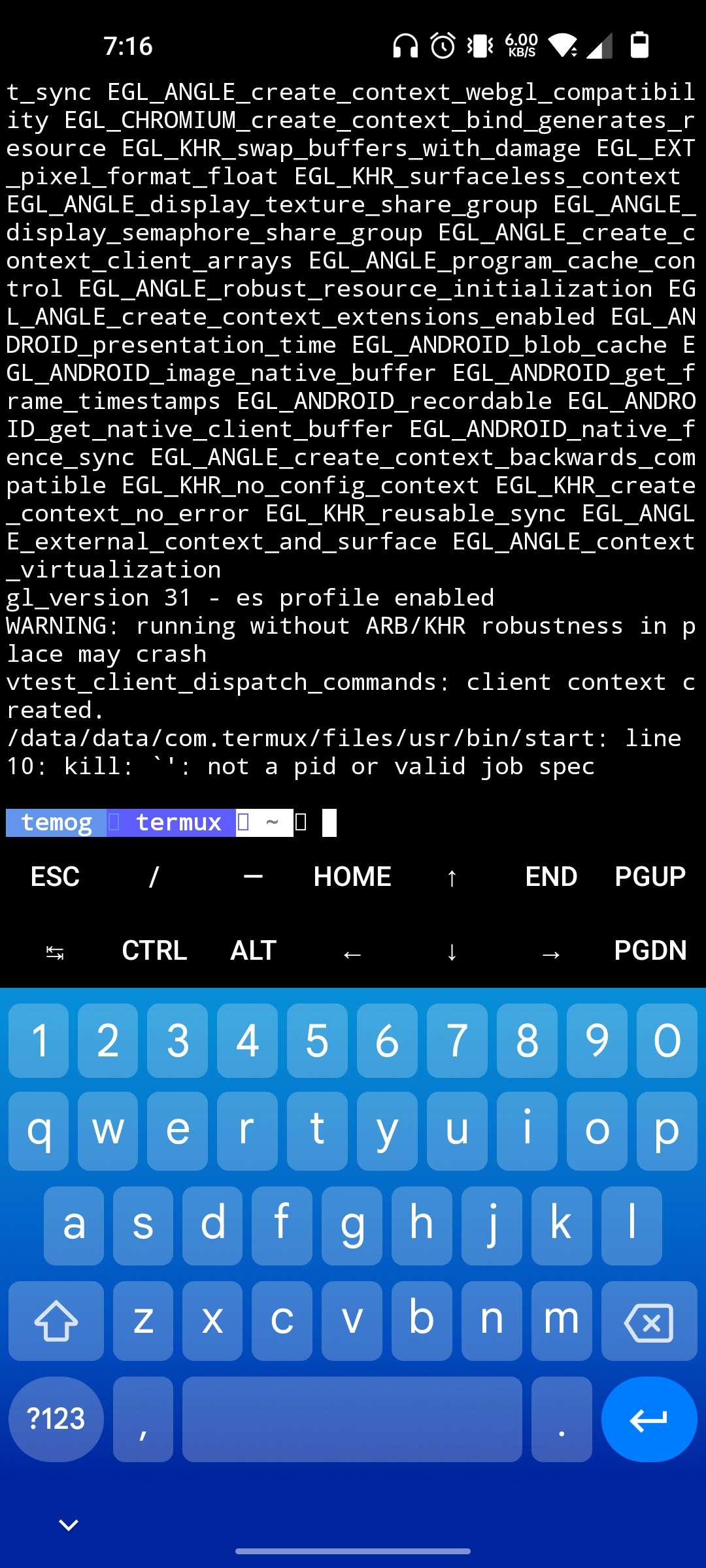
Task: Tap the CTRL modifier key
Action: tap(154, 951)
